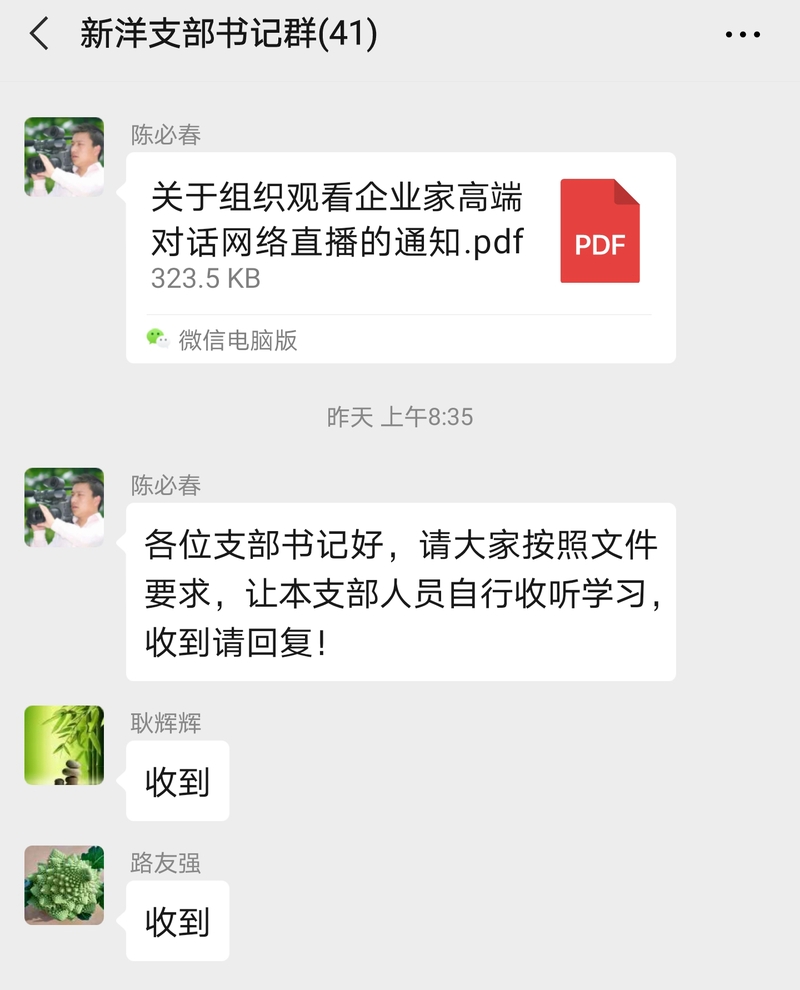The image size is (800, 990).
Task: Open the group chat overflow menu
Action: tap(742, 36)
